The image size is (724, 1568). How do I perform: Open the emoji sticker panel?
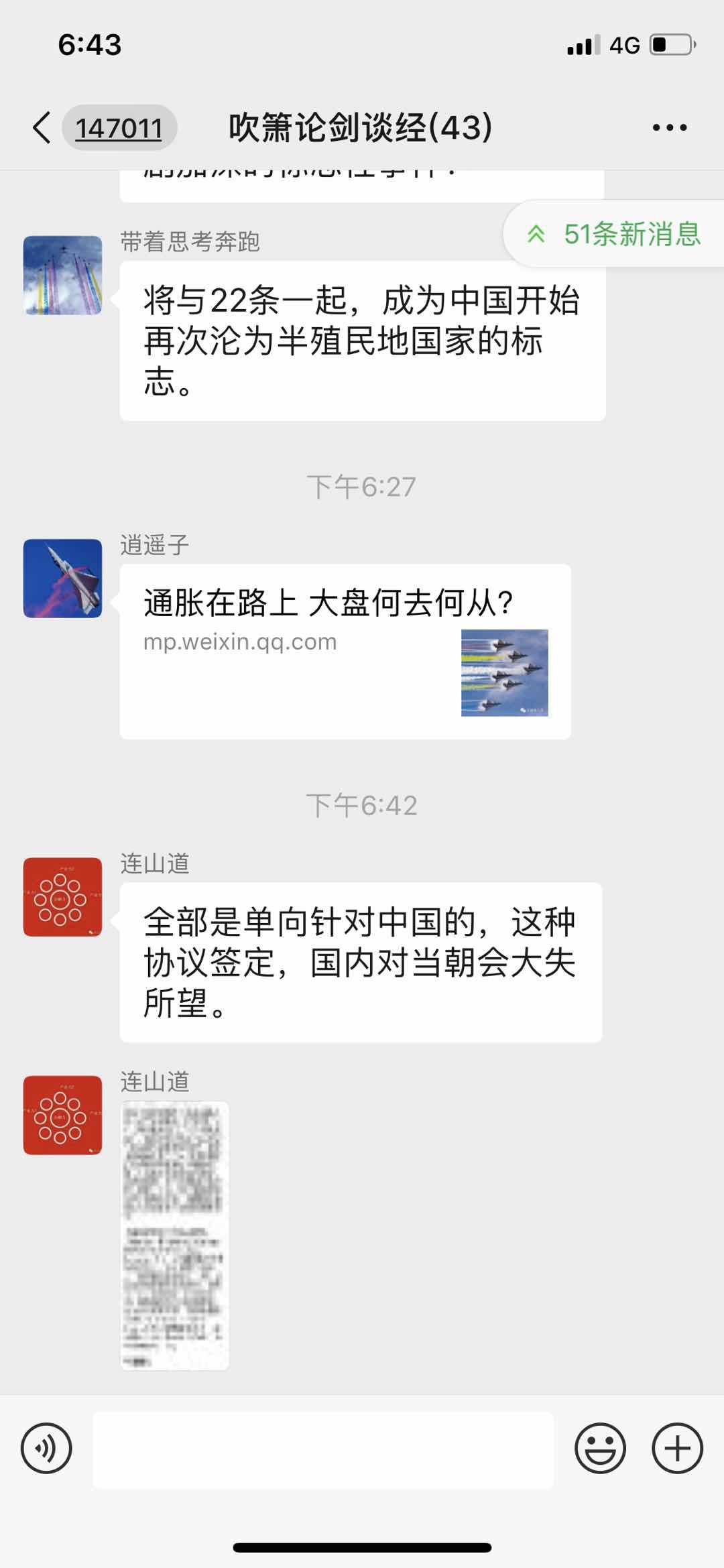600,1449
